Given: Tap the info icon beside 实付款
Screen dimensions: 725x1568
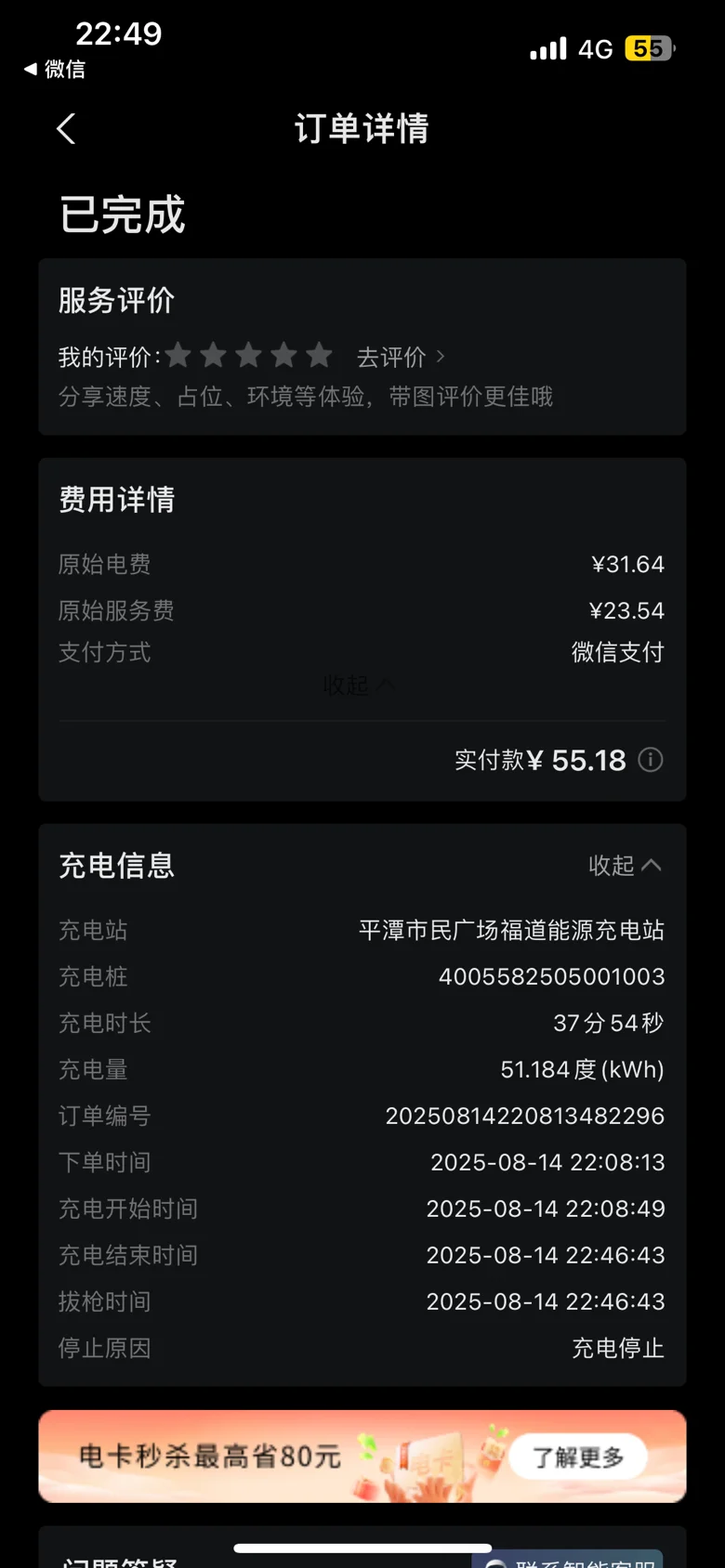Looking at the screenshot, I should pos(651,760).
